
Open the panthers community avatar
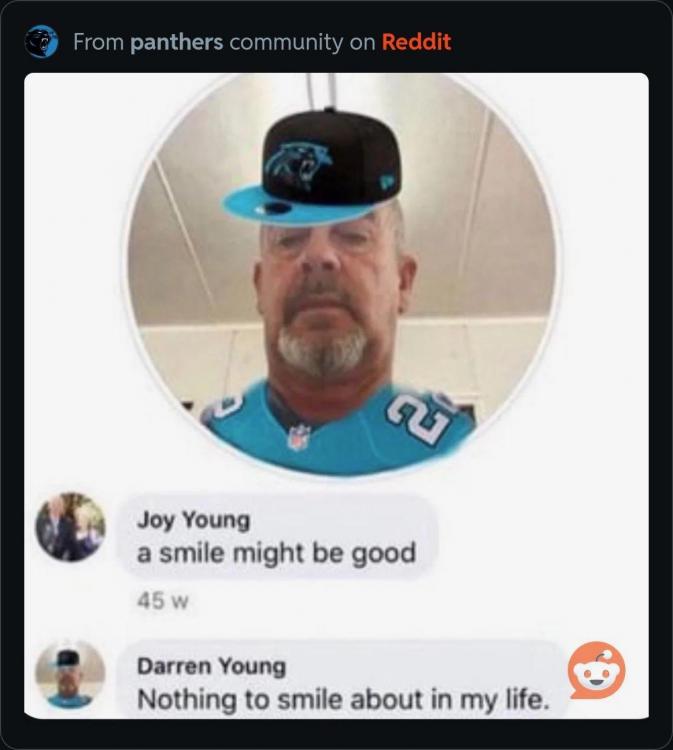(42, 42)
